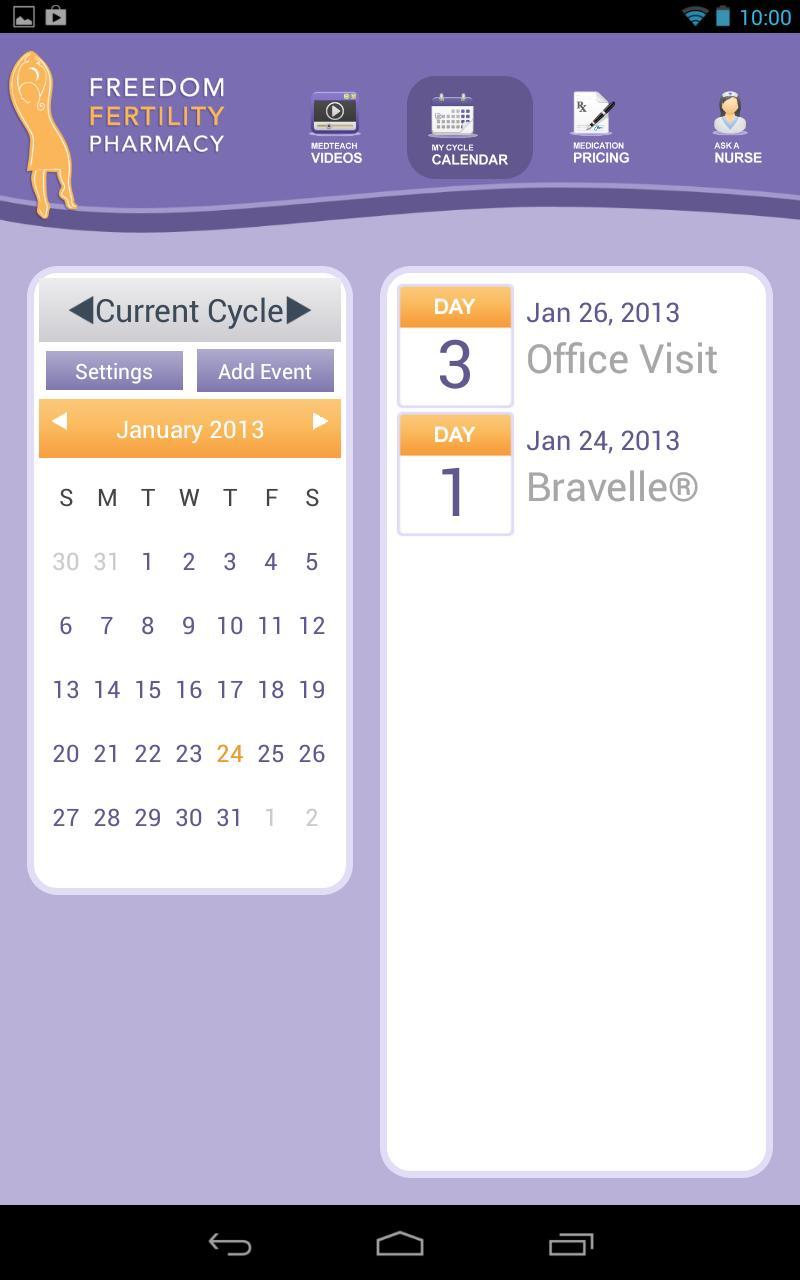Select January 24 on the calendar

click(230, 753)
